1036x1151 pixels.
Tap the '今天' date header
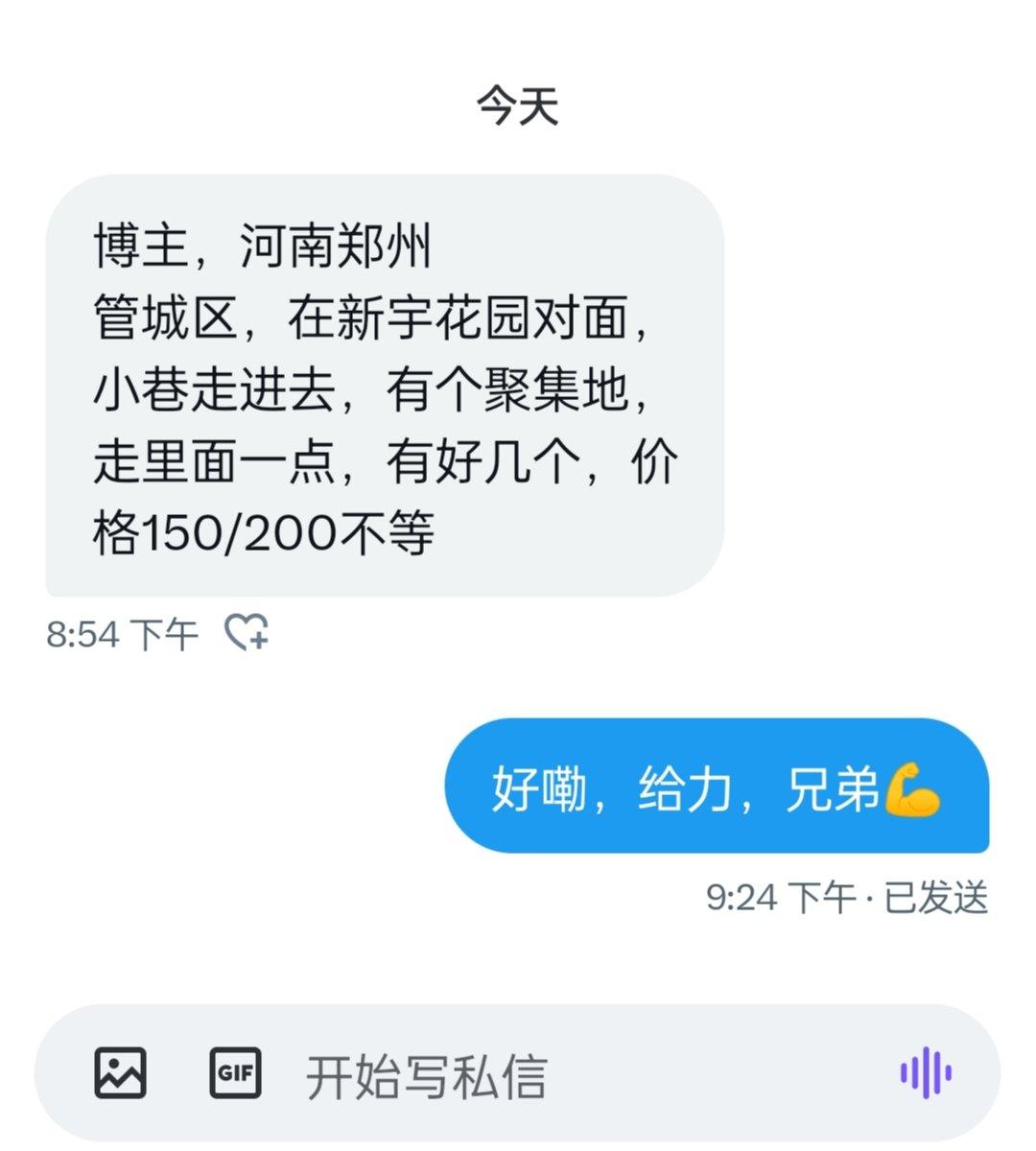click(518, 106)
